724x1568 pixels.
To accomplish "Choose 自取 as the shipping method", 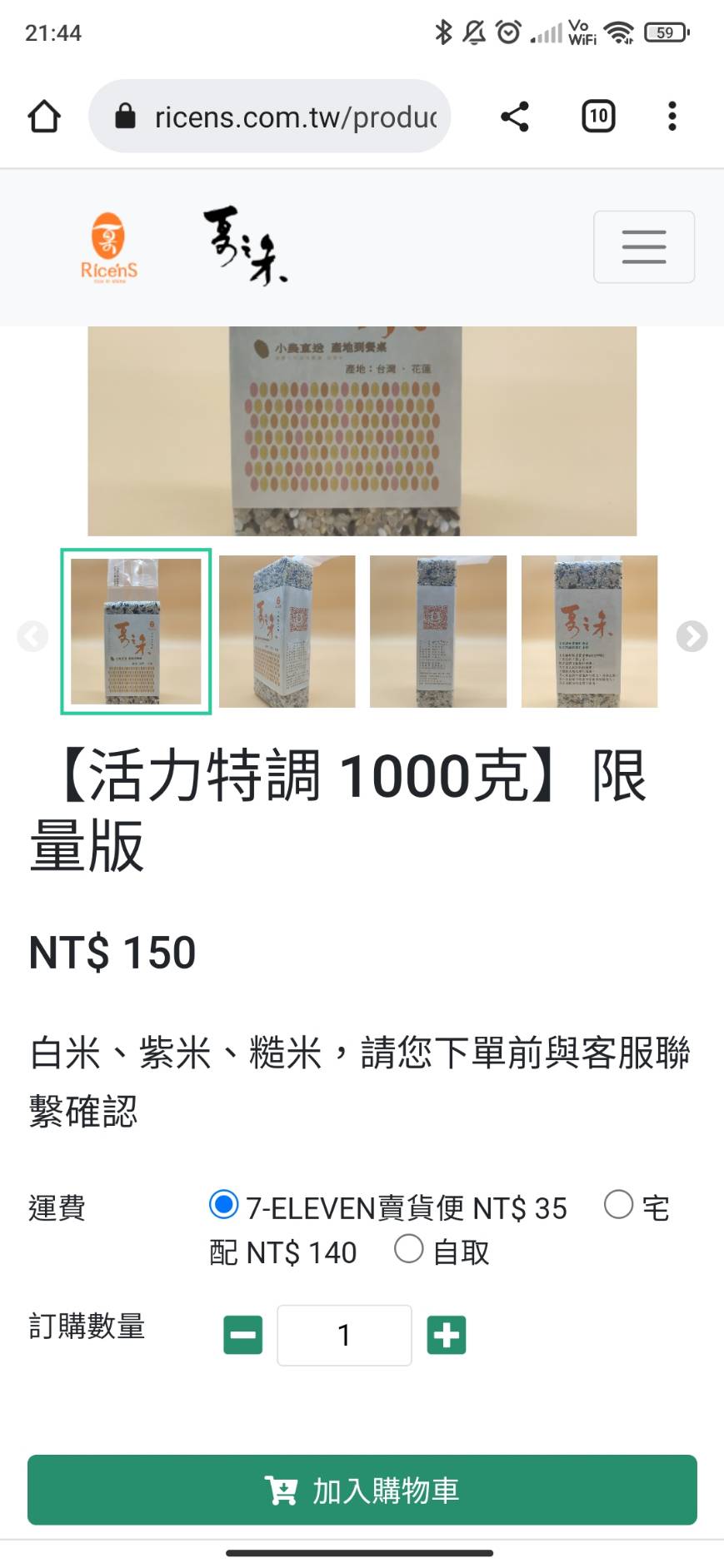I will [x=409, y=1250].
